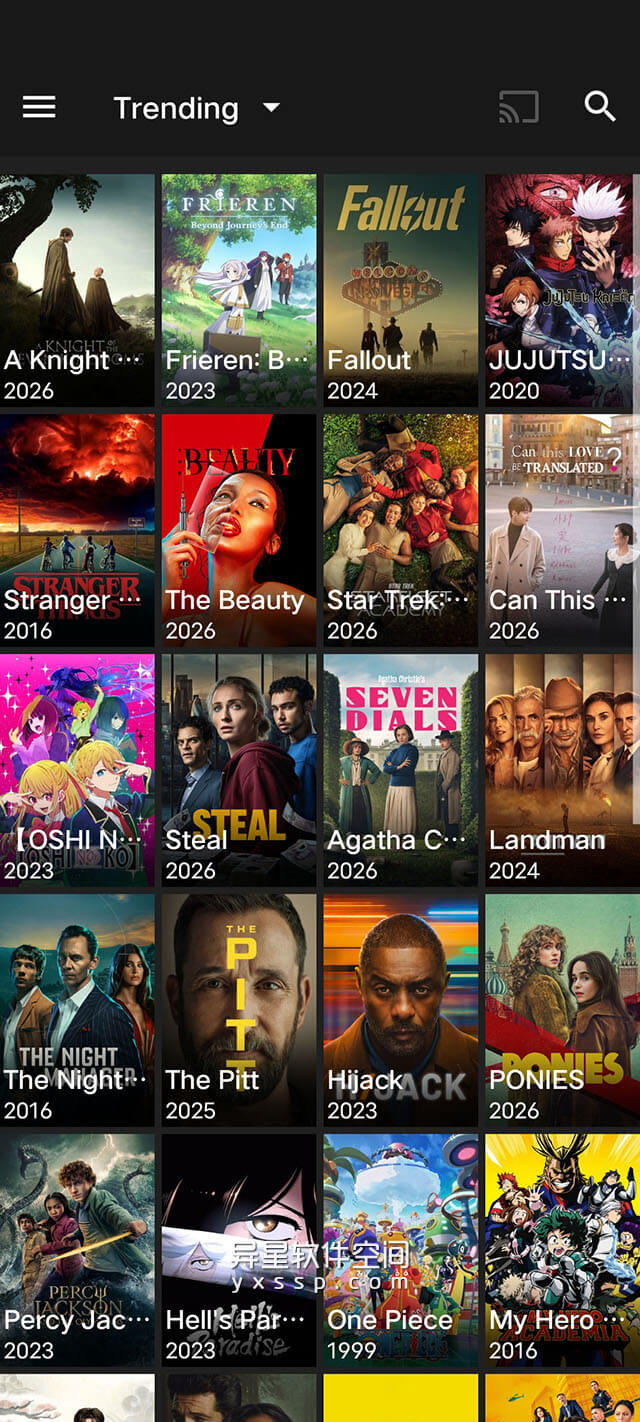This screenshot has width=640, height=1422.
Task: View the Stranger Things 2016 tile
Action: pos(77,530)
